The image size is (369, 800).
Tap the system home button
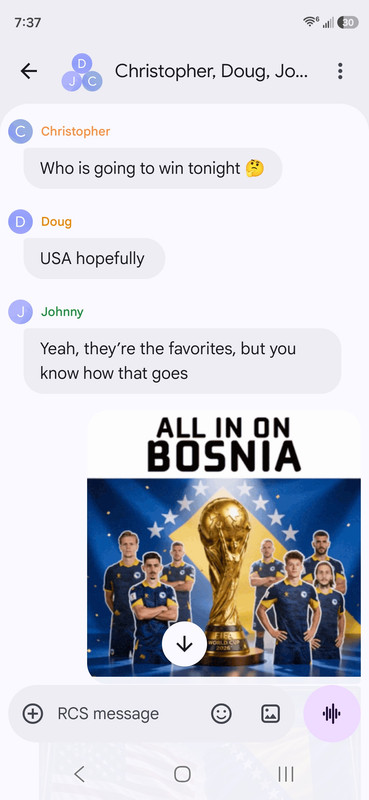click(182, 774)
